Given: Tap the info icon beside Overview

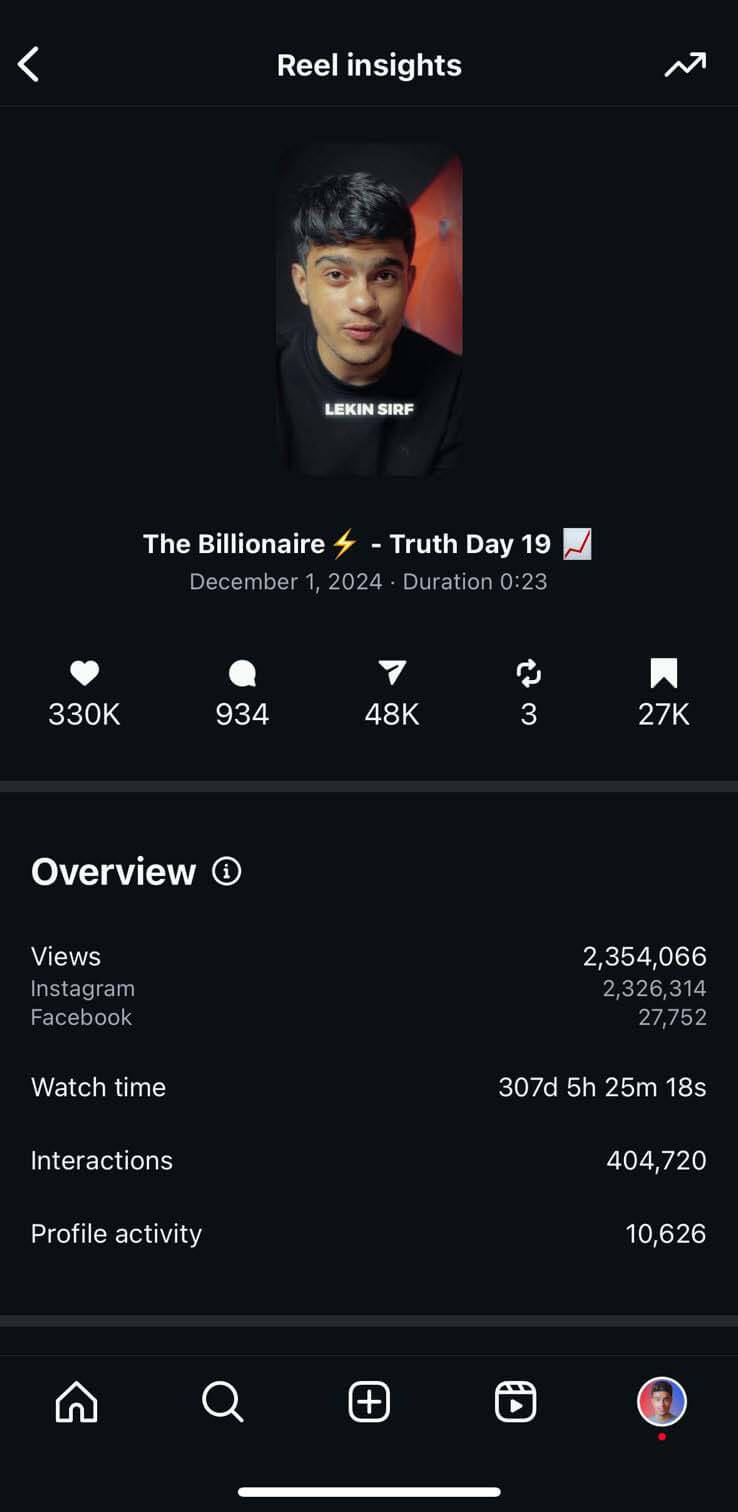Looking at the screenshot, I should point(227,871).
